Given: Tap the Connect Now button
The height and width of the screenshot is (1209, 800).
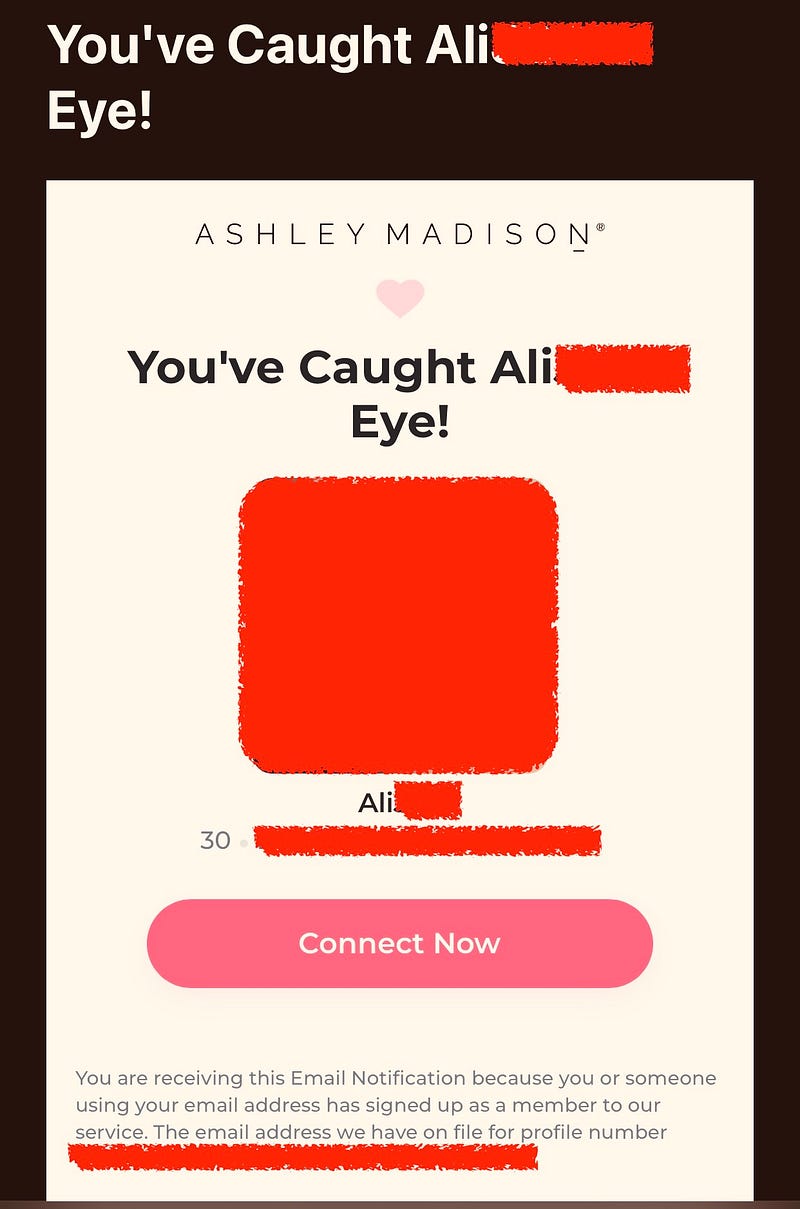Looking at the screenshot, I should pos(399,943).
